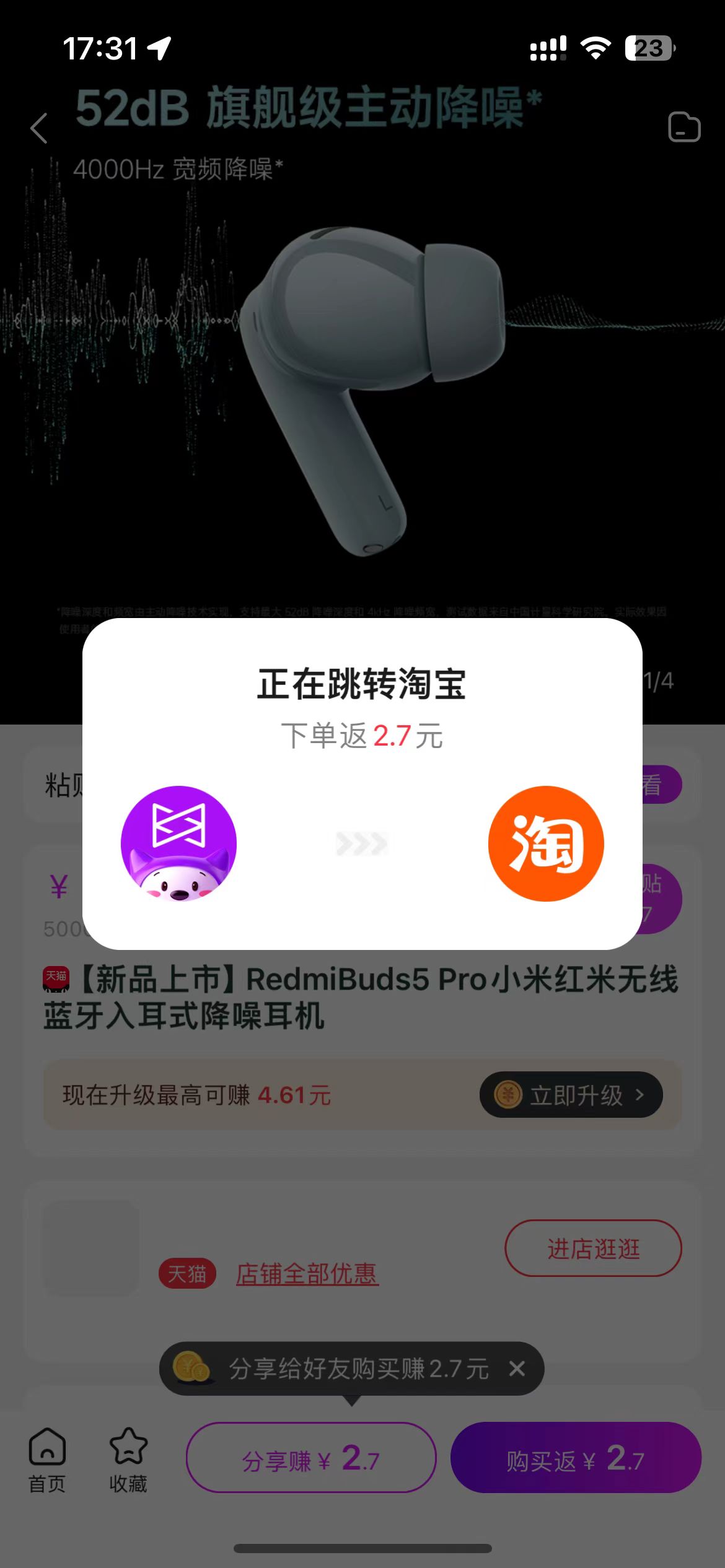The width and height of the screenshot is (725, 1568).
Task: Tap the orange Taobao logo in the dialog
Action: [x=545, y=843]
